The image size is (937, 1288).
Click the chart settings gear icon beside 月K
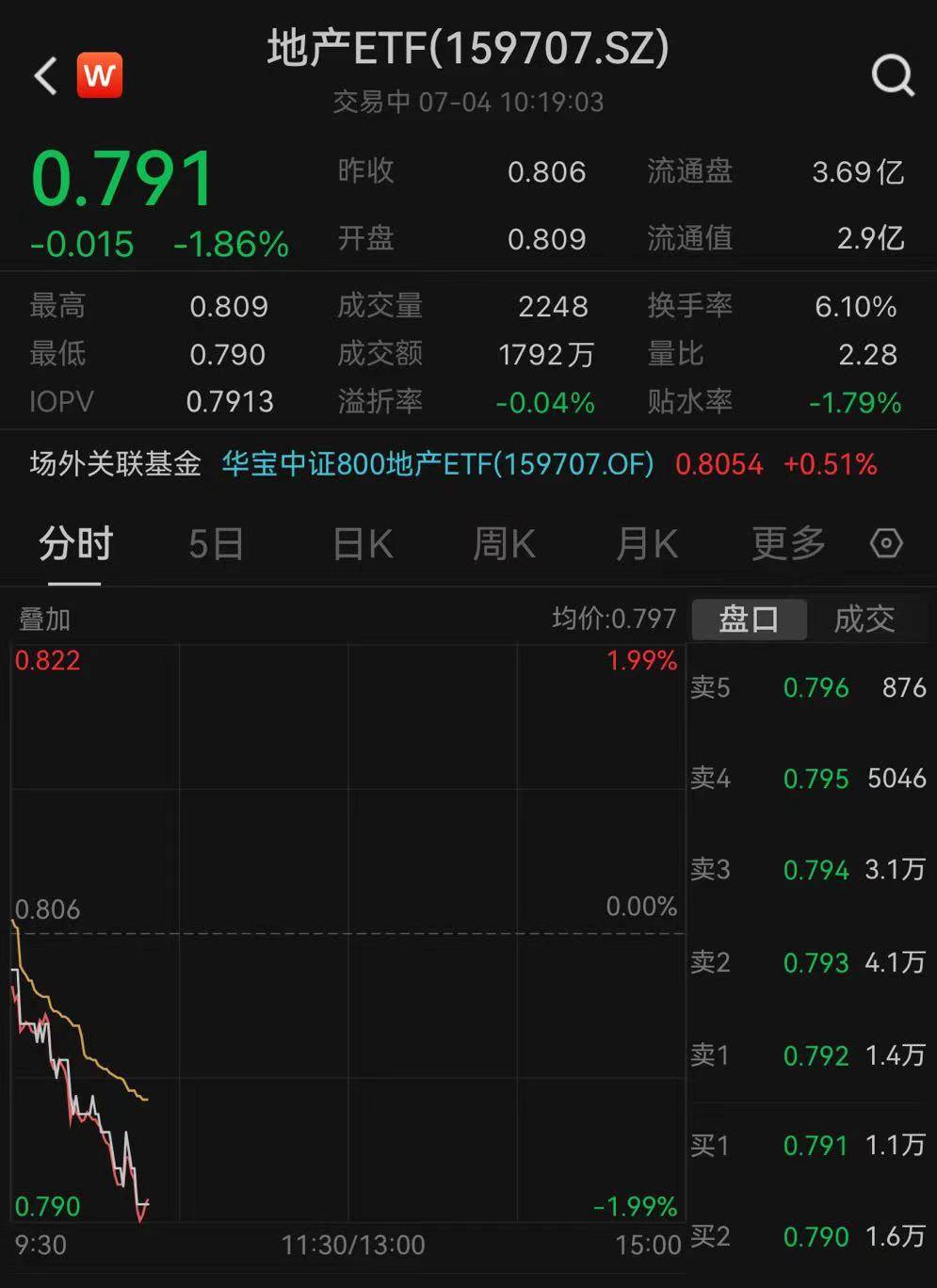click(x=886, y=543)
